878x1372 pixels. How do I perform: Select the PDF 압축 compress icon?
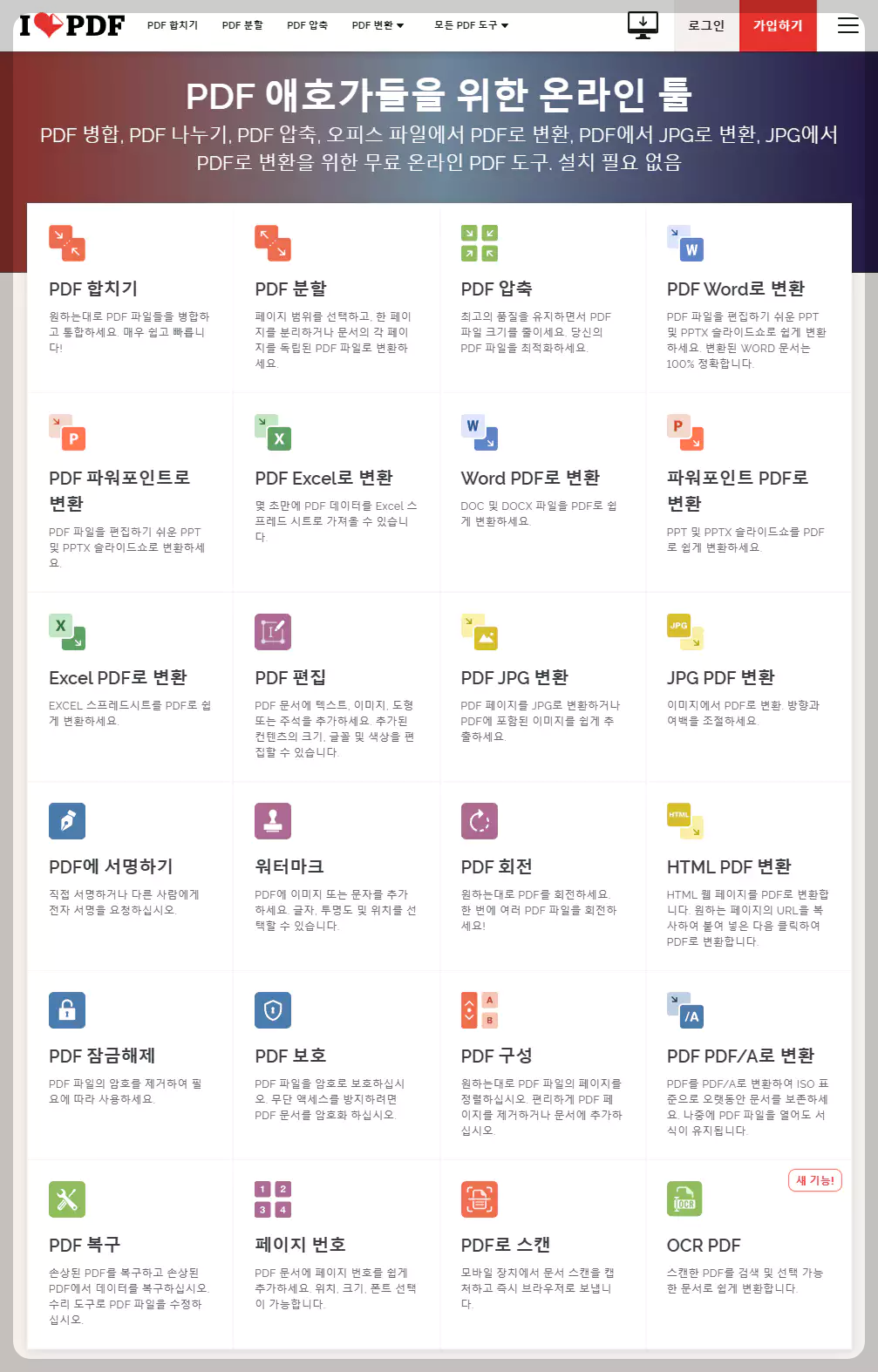coord(479,244)
